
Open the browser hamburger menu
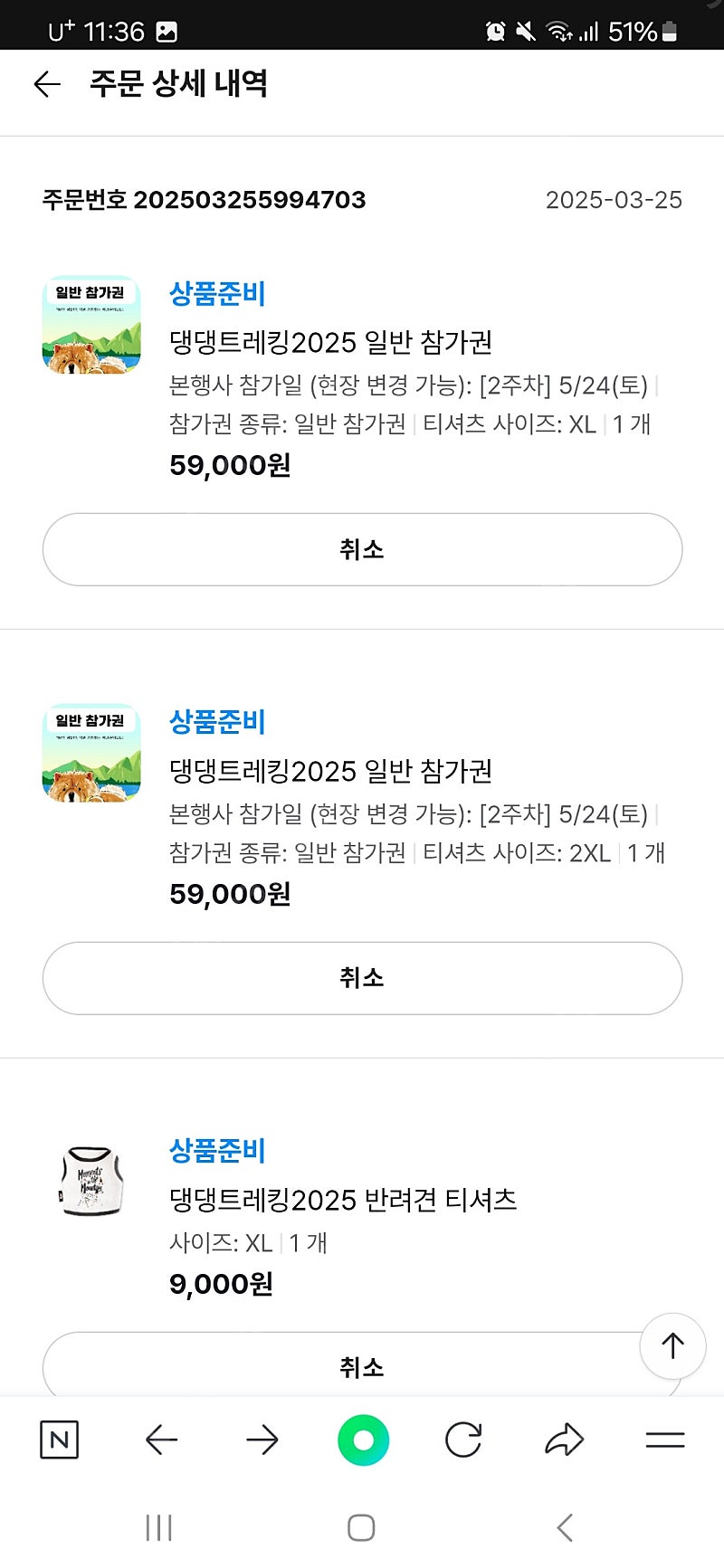[x=665, y=1440]
